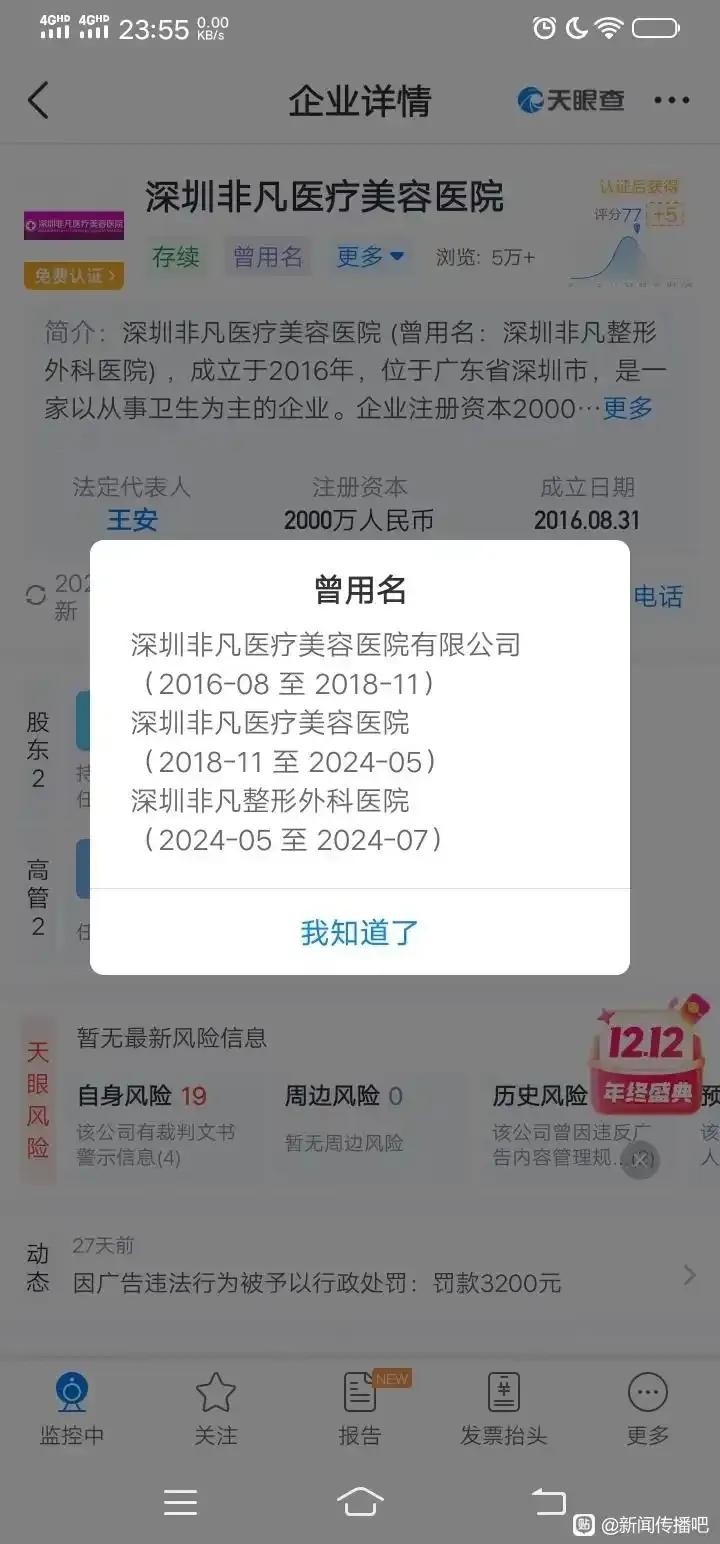Open 更多 in the bottom bar

coord(647,1407)
